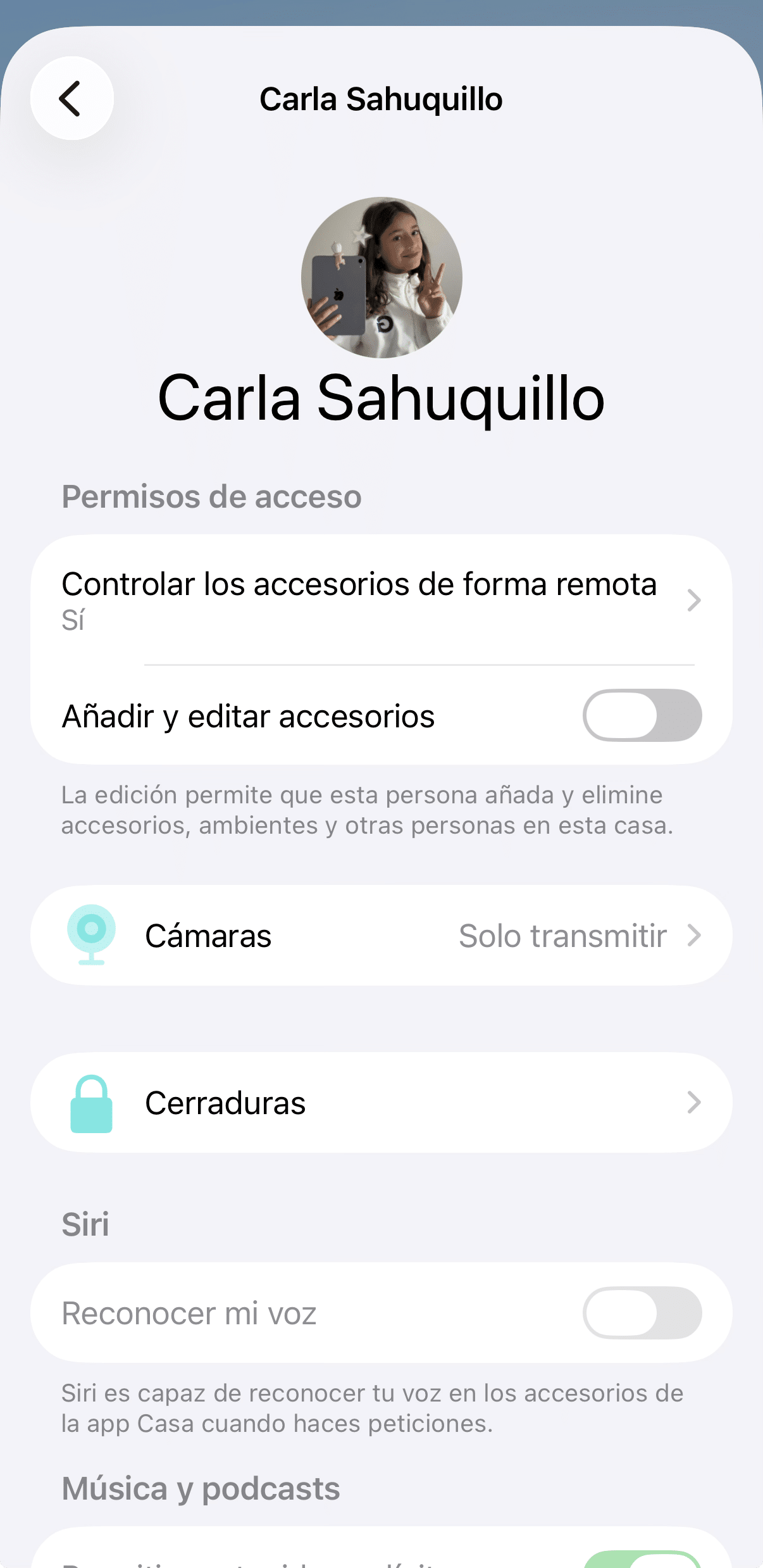Viewport: 763px width, 1568px height.
Task: Go back using the arrow button
Action: 71,99
